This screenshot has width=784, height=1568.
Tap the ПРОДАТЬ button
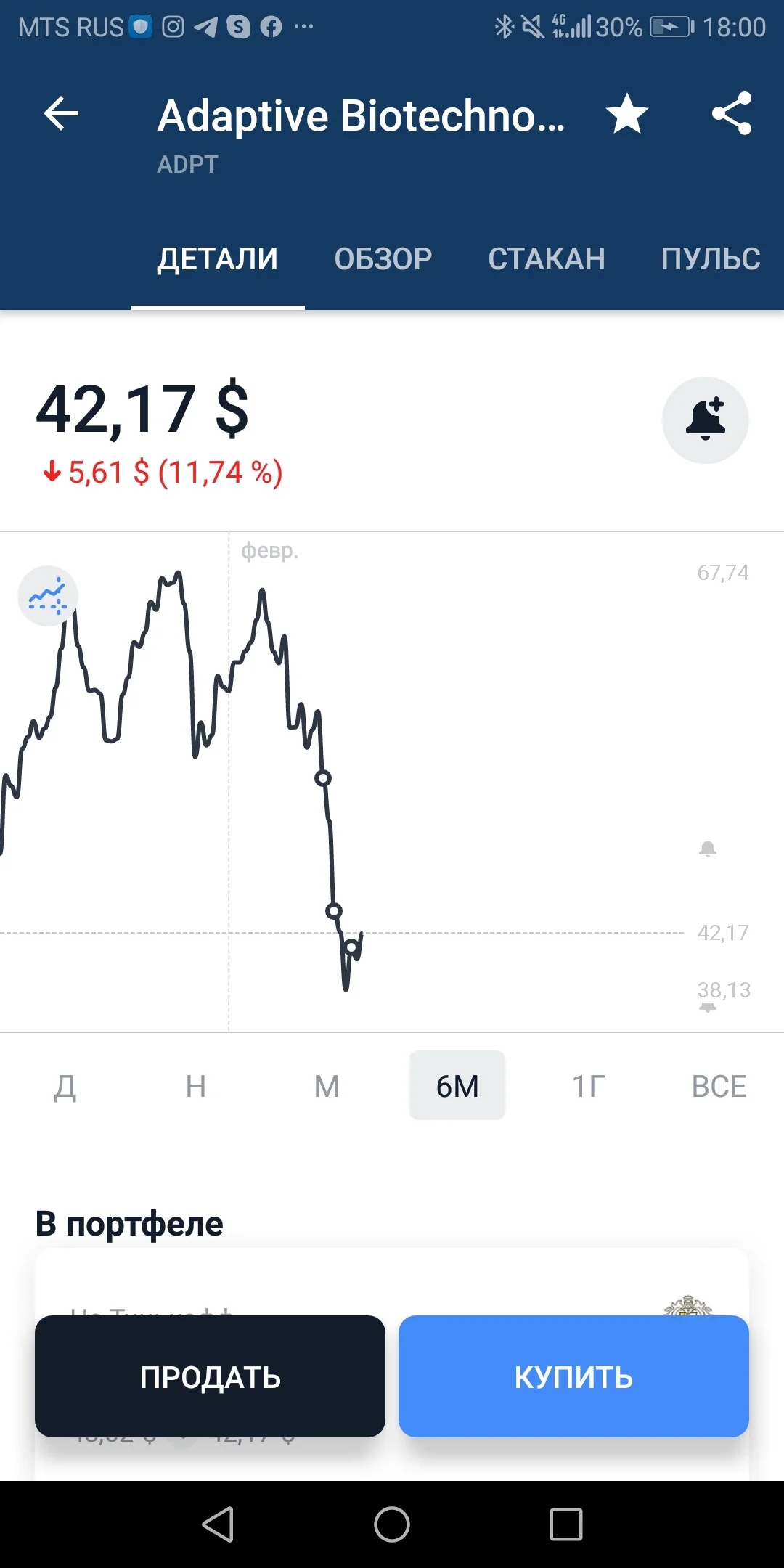point(210,1376)
